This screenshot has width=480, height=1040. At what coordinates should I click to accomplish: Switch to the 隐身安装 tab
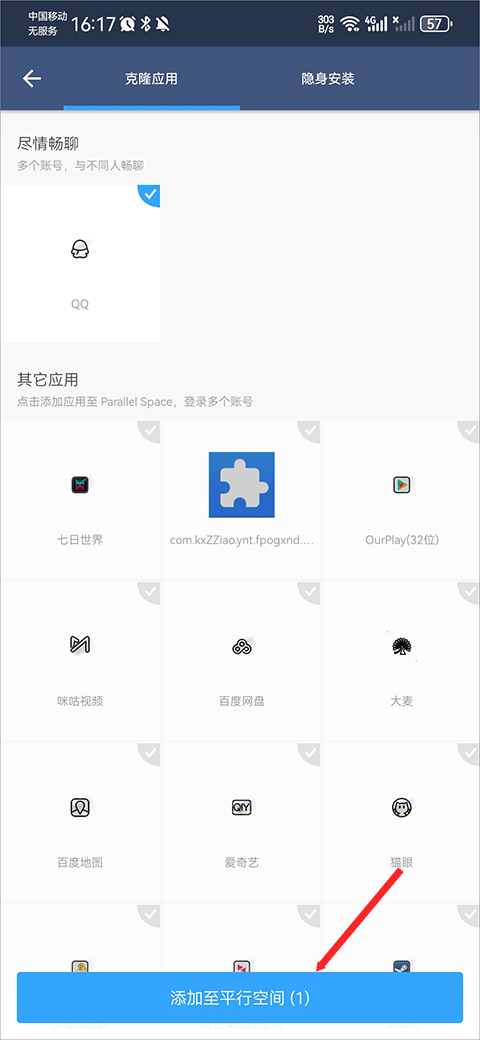click(x=328, y=79)
